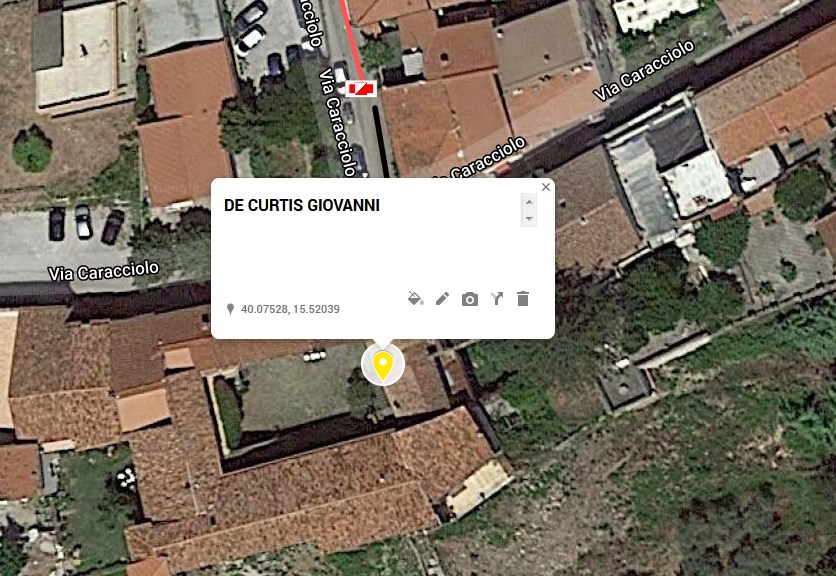Open the style paint bucket tool
This screenshot has width=836, height=576.
416,299
